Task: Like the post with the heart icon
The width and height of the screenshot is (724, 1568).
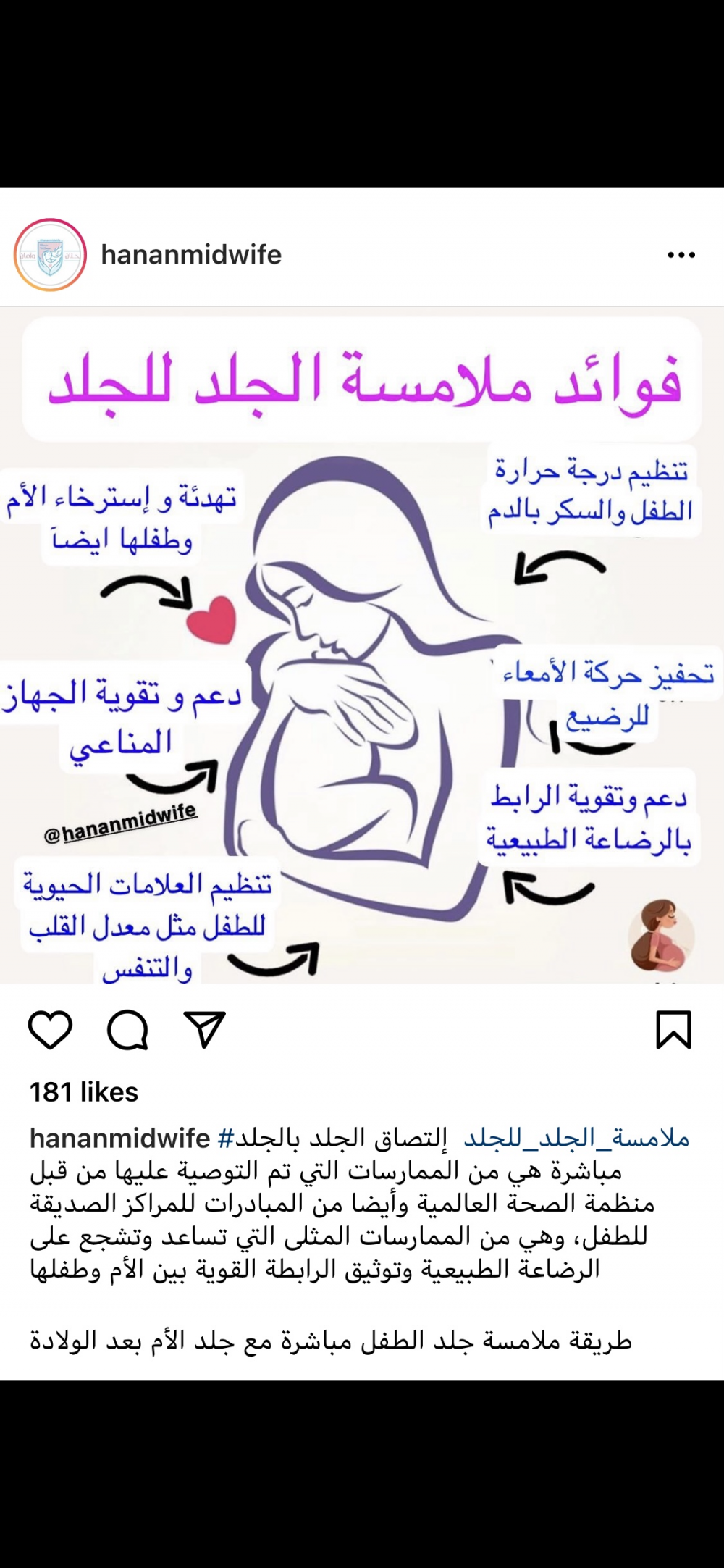Action: tap(50, 1029)
